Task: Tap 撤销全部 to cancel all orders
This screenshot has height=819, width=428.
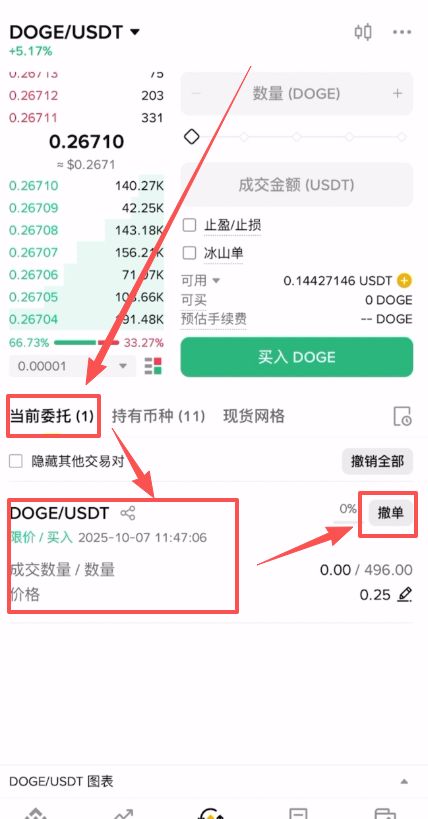Action: [377, 462]
